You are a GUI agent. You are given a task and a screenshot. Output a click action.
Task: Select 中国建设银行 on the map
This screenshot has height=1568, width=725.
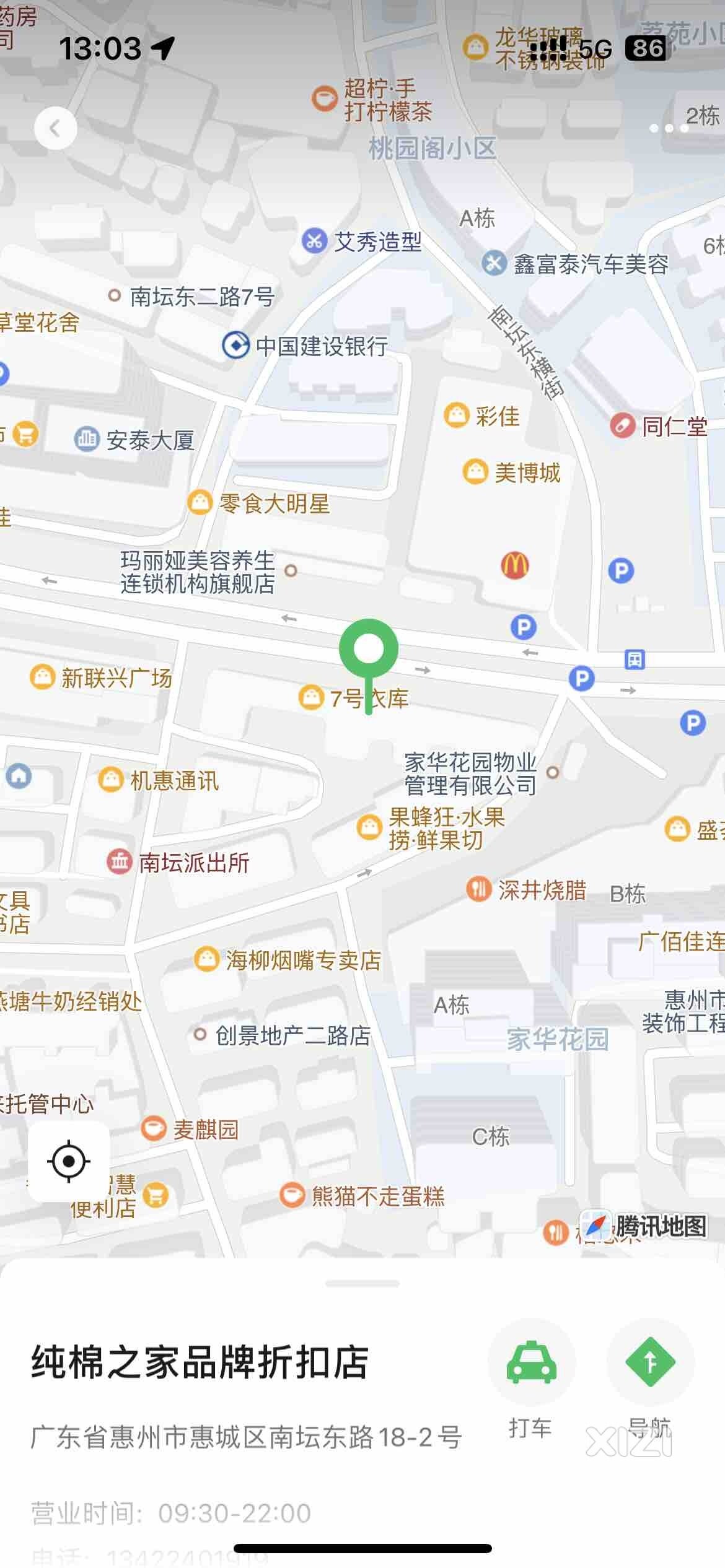236,346
